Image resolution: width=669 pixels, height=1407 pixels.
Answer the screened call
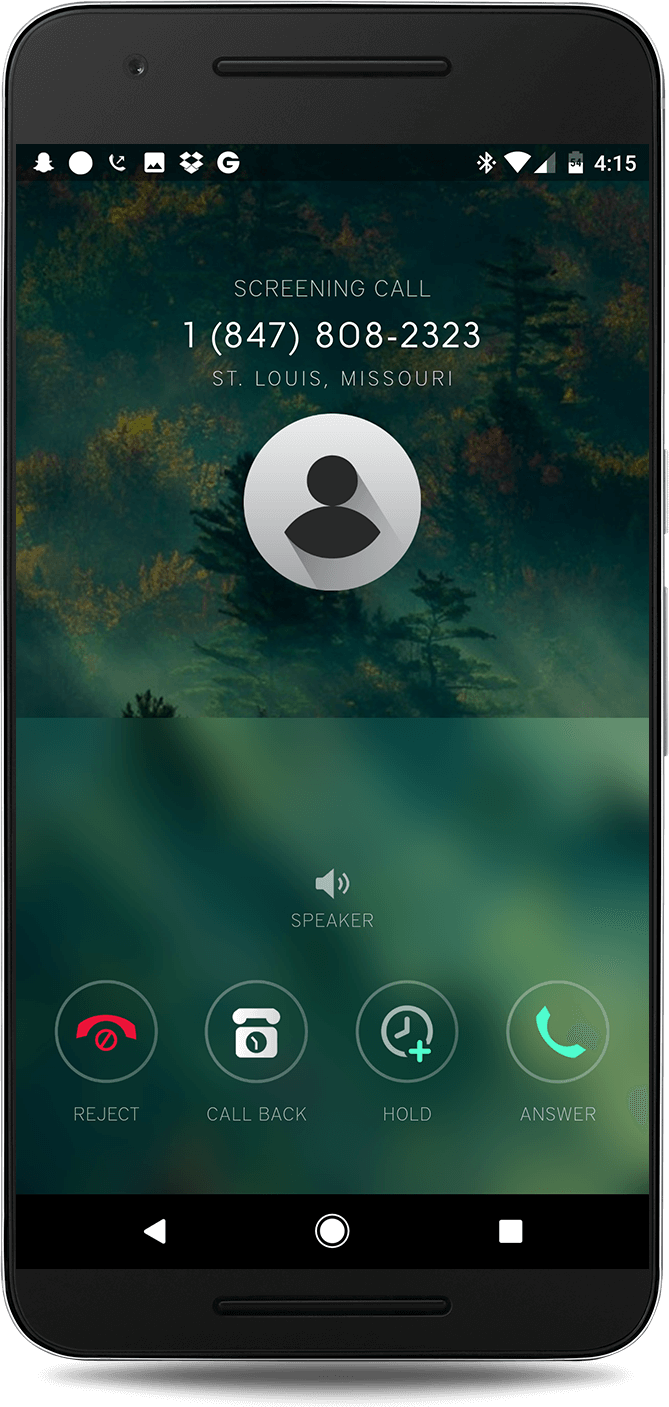click(558, 1032)
